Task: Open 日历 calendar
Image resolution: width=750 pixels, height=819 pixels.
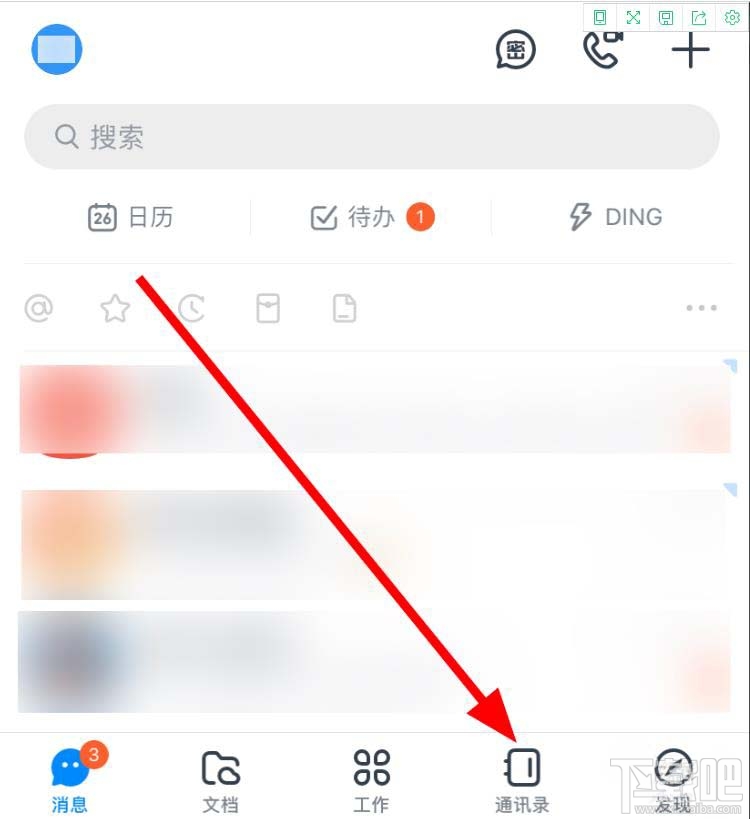Action: click(131, 217)
